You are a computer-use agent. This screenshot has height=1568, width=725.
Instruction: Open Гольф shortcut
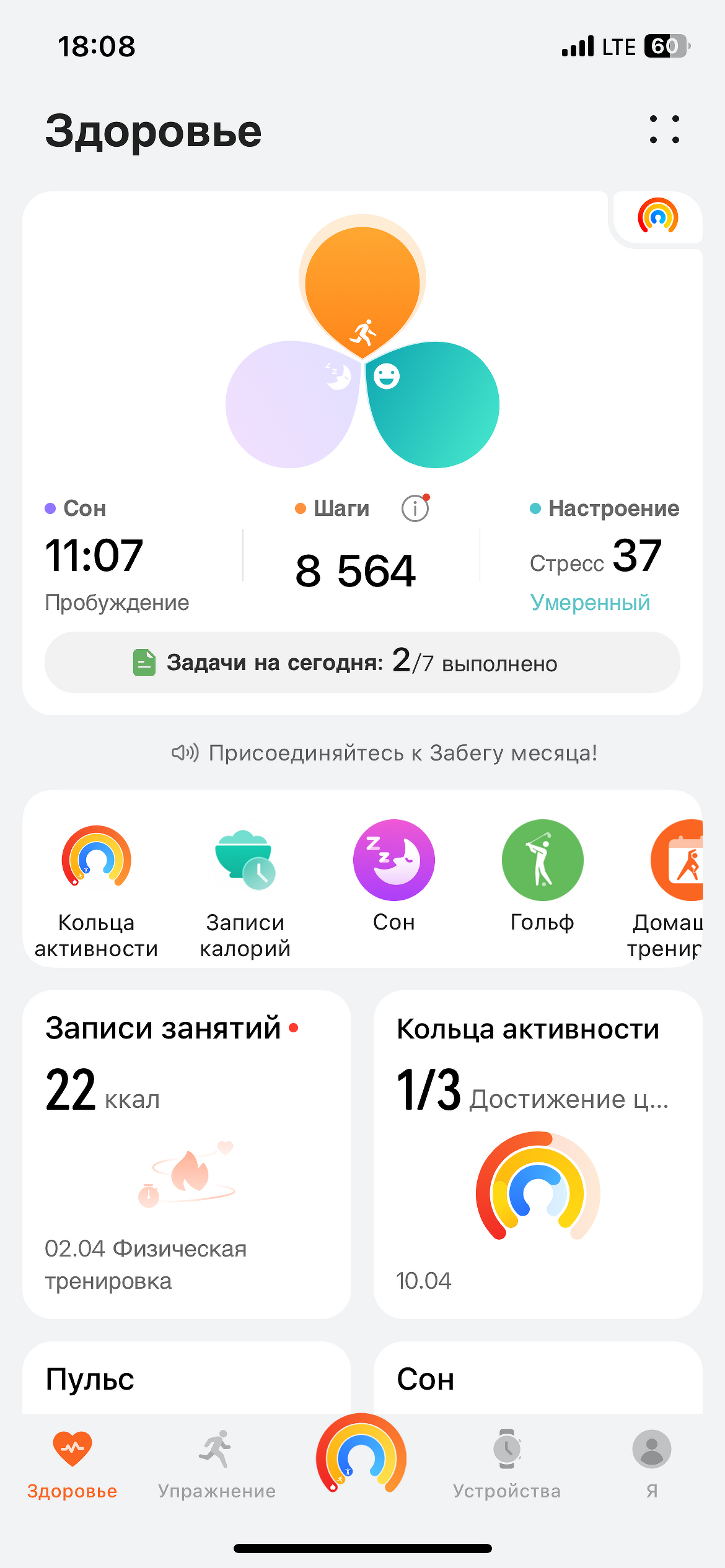(542, 860)
